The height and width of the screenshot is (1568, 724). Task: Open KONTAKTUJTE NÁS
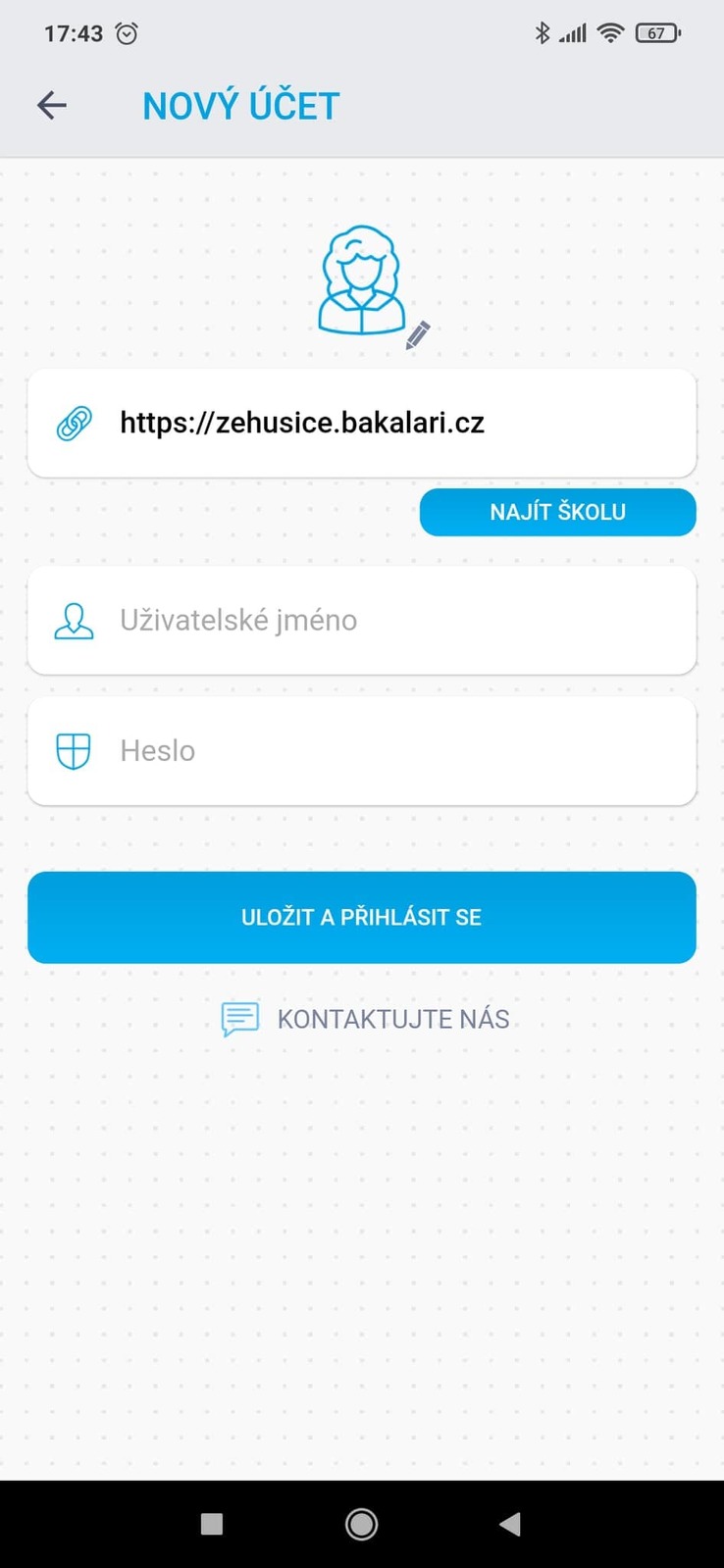[365, 1019]
